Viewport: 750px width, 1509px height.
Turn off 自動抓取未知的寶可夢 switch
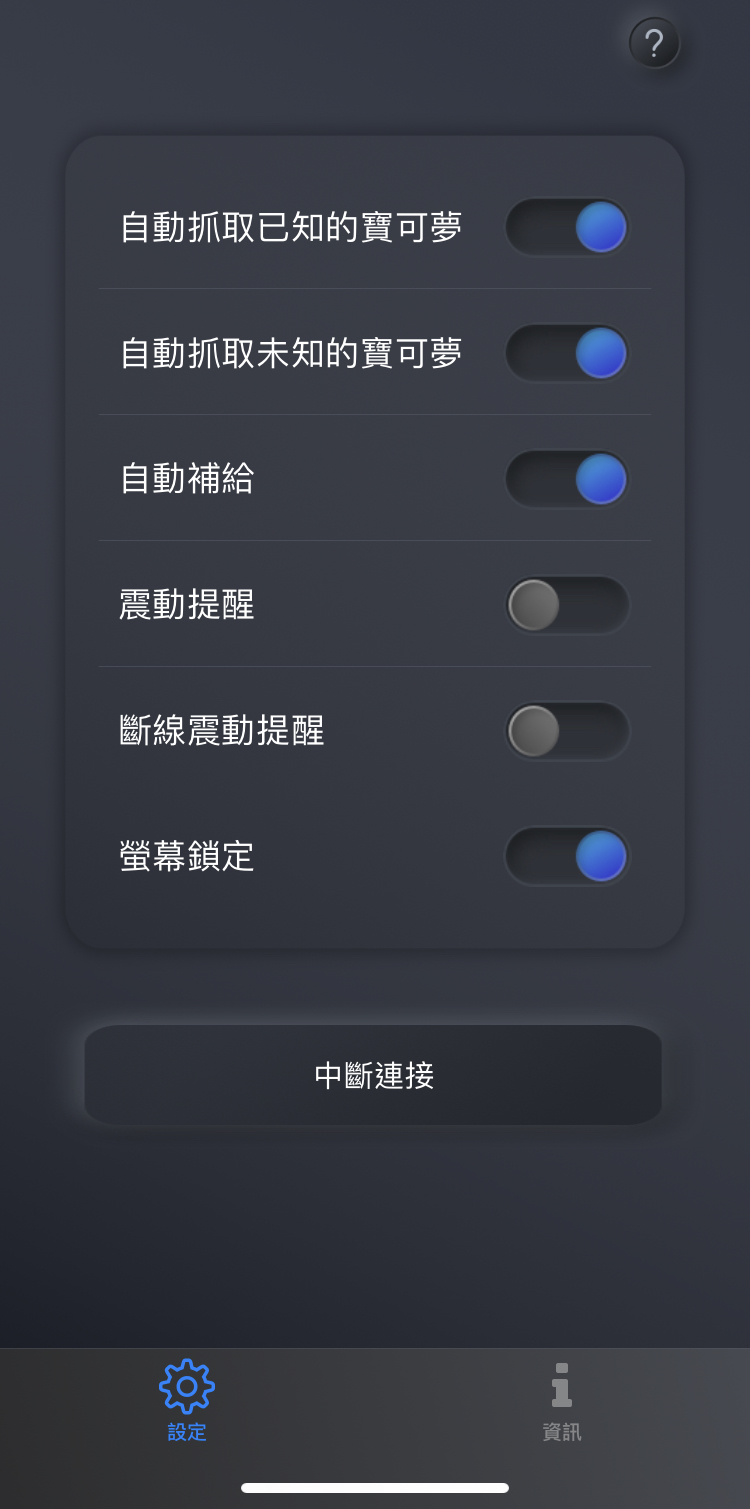pos(567,353)
